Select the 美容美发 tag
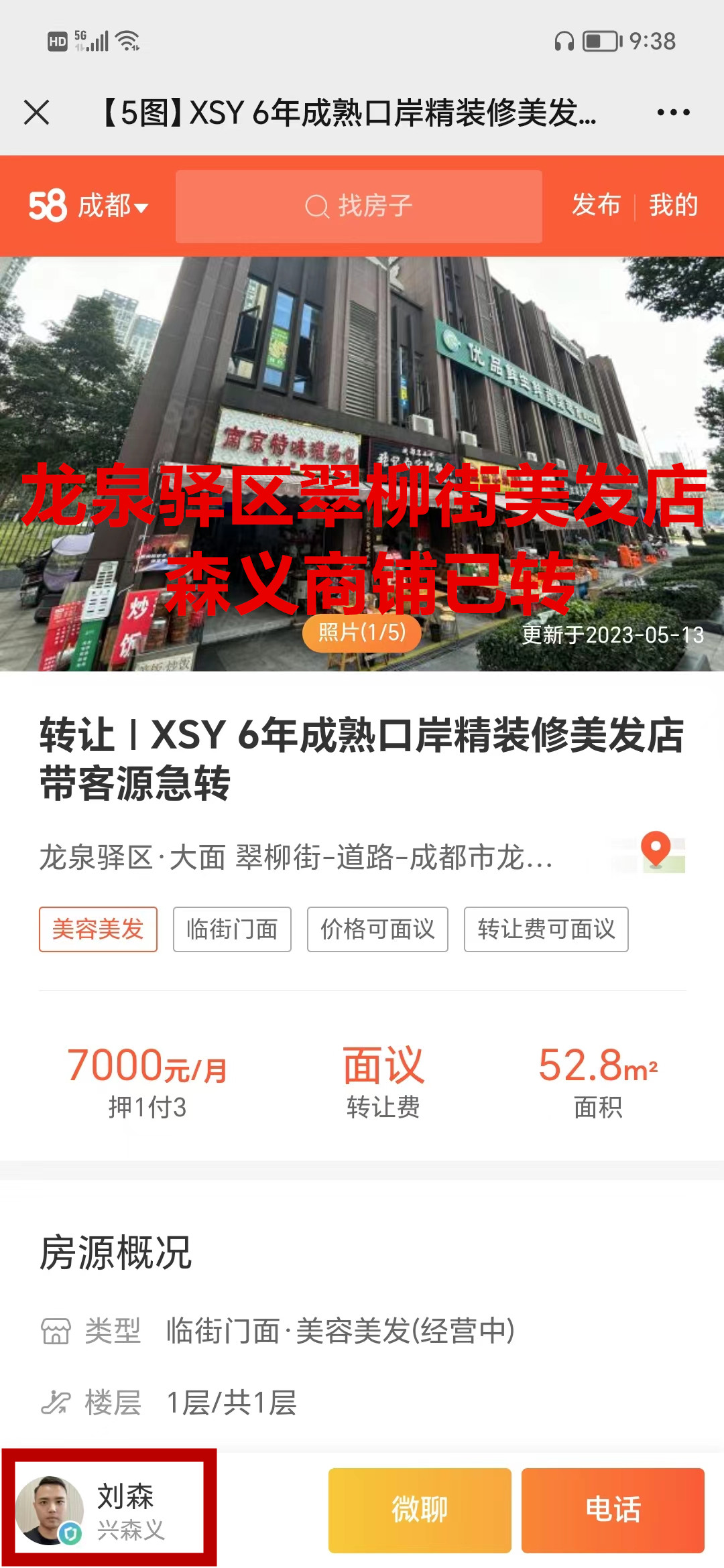724x1568 pixels. point(98,929)
